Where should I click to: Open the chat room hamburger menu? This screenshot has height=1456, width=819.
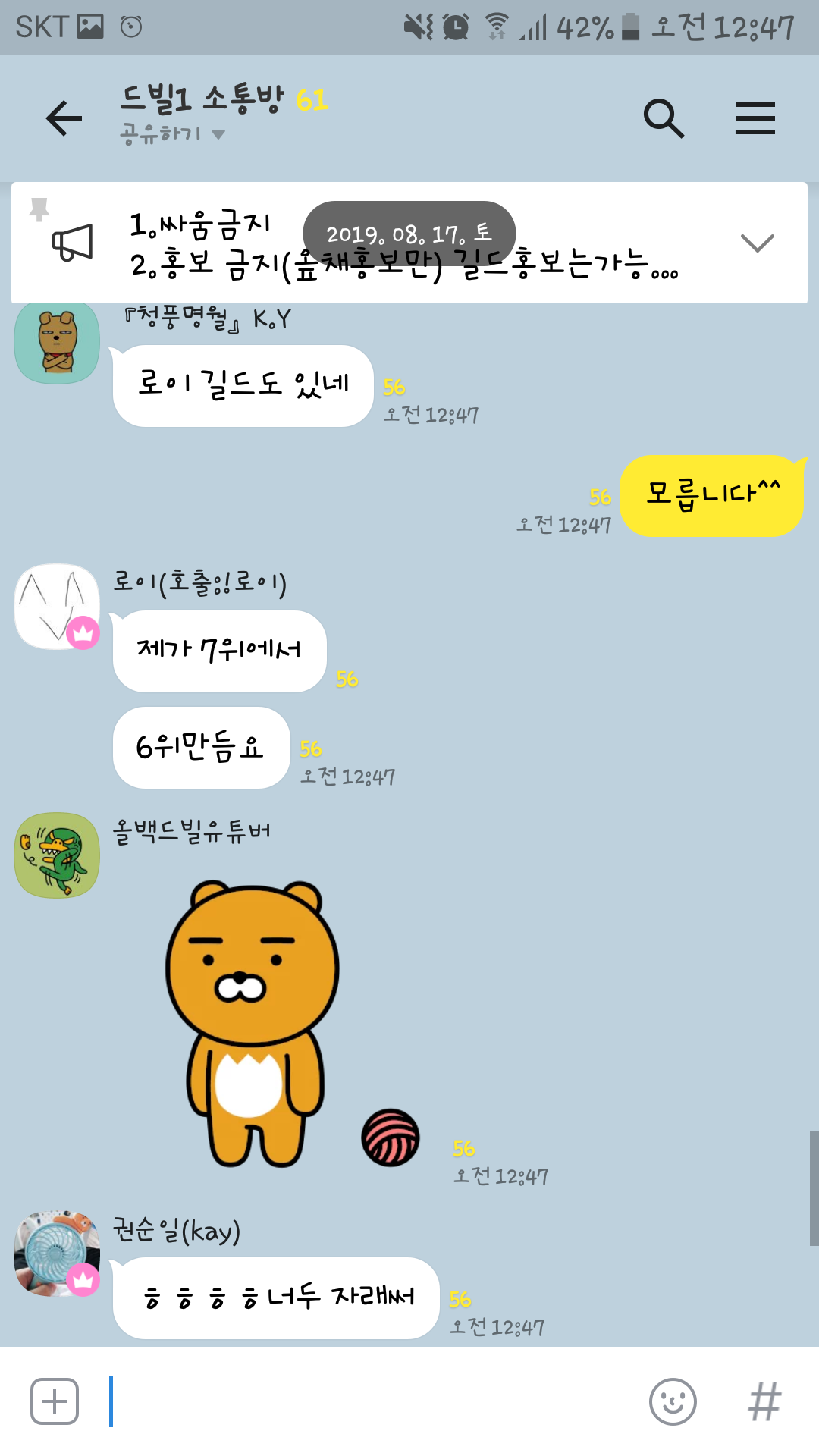click(x=755, y=118)
